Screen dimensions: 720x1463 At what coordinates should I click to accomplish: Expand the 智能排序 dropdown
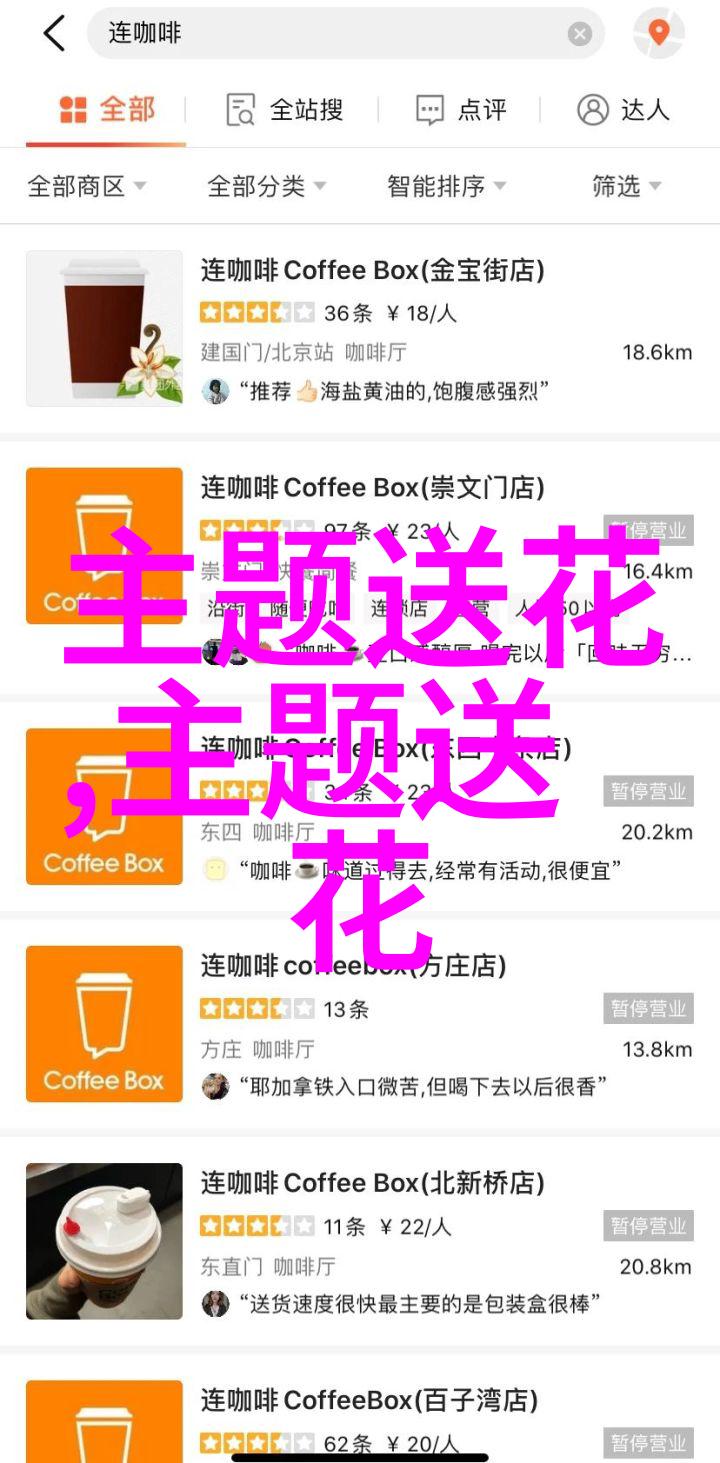click(x=446, y=186)
